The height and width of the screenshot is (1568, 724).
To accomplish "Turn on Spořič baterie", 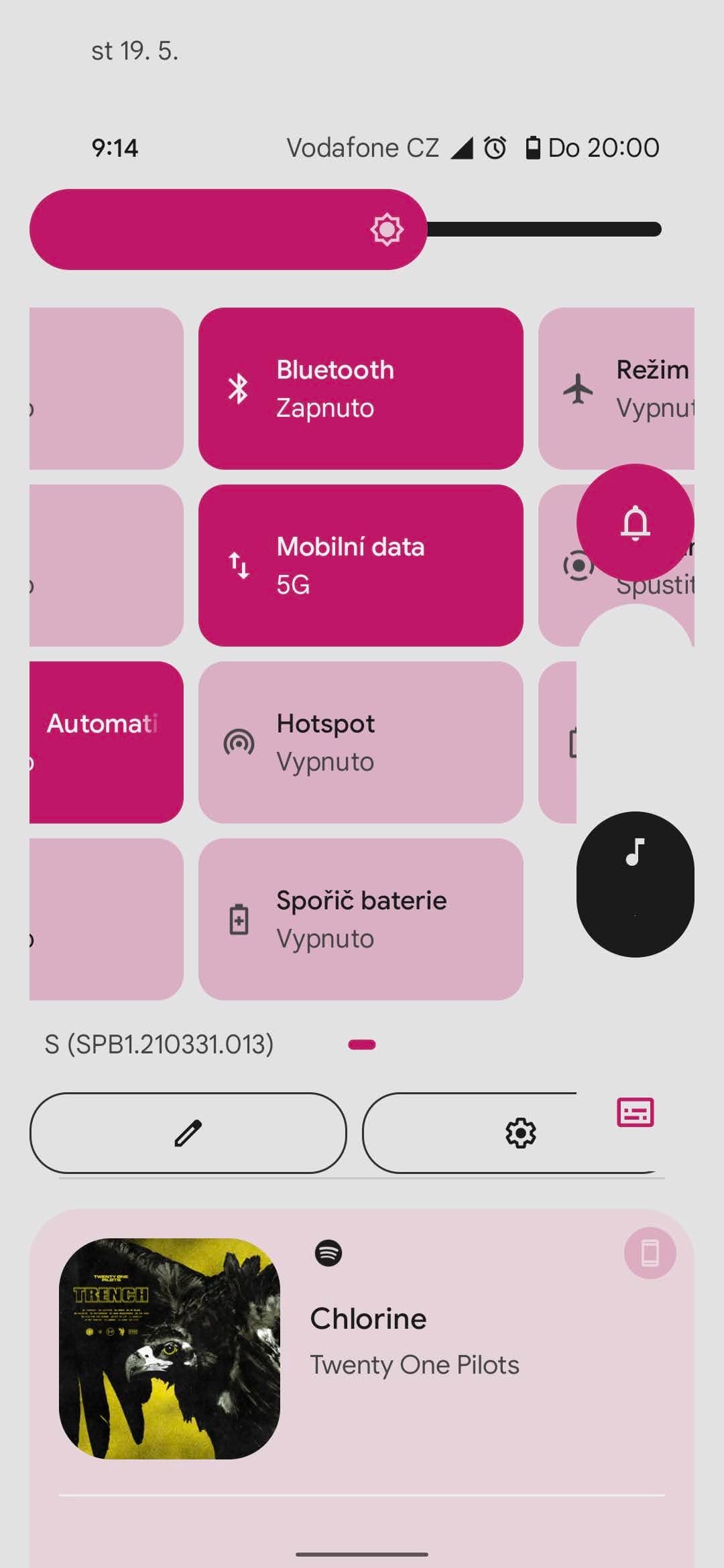I will click(x=361, y=919).
